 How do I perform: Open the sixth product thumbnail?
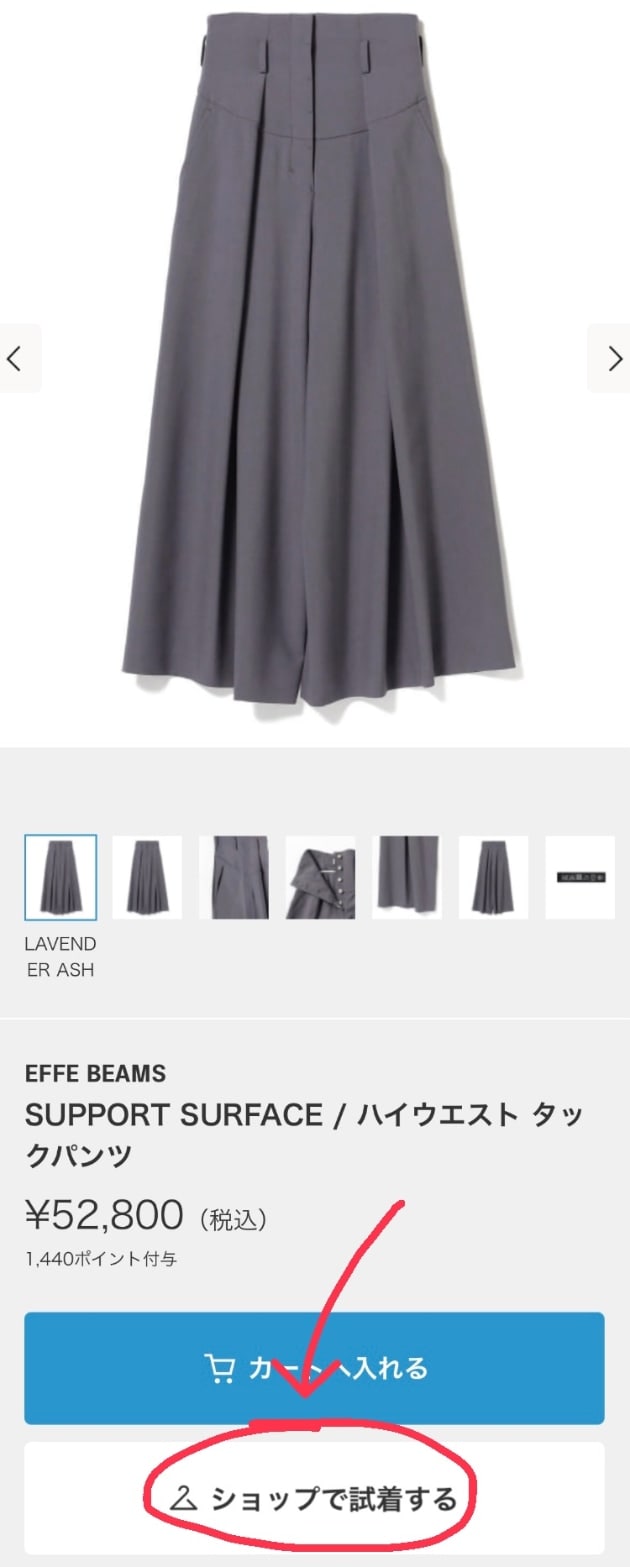(x=493, y=877)
